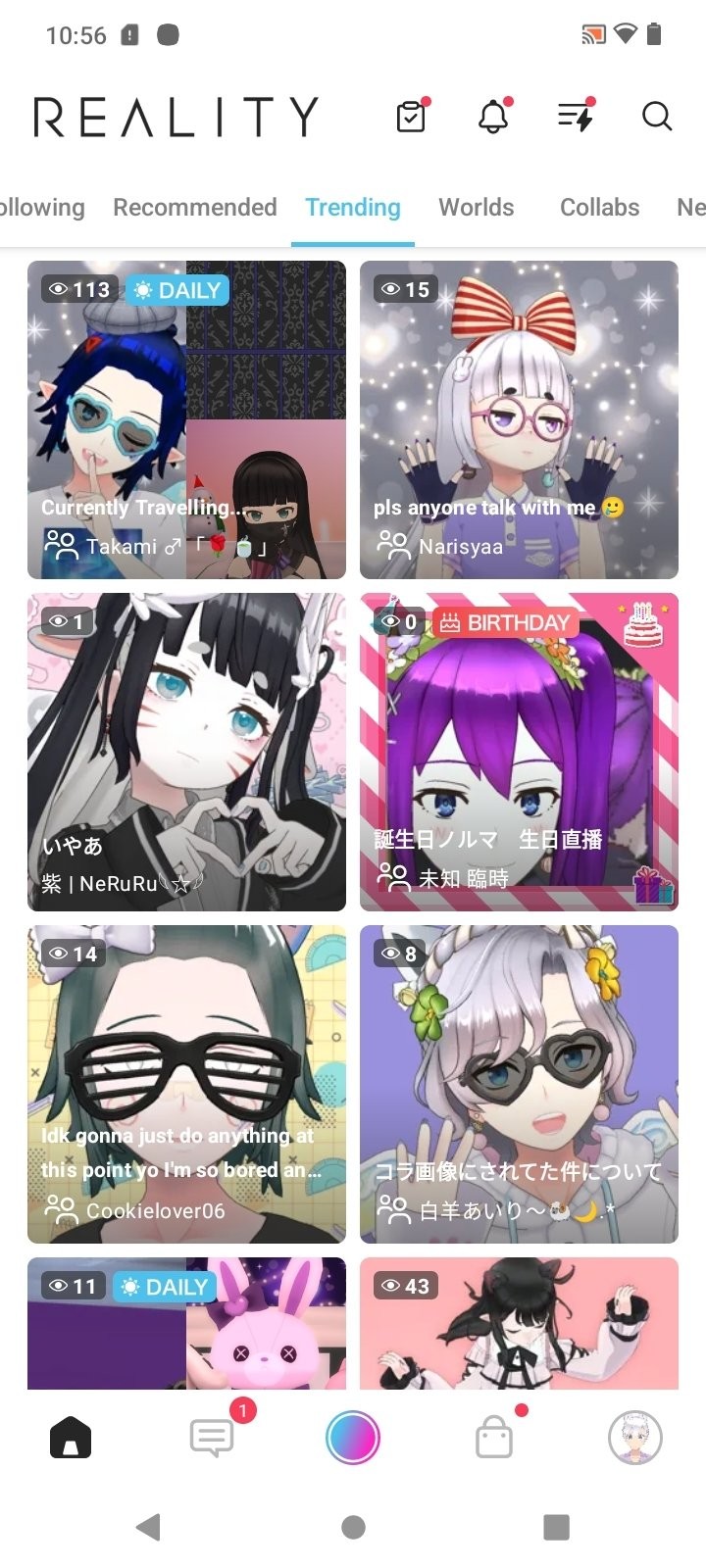The height and width of the screenshot is (1568, 706).
Task: Open the messages tab in bottom bar
Action: pyautogui.click(x=212, y=1438)
